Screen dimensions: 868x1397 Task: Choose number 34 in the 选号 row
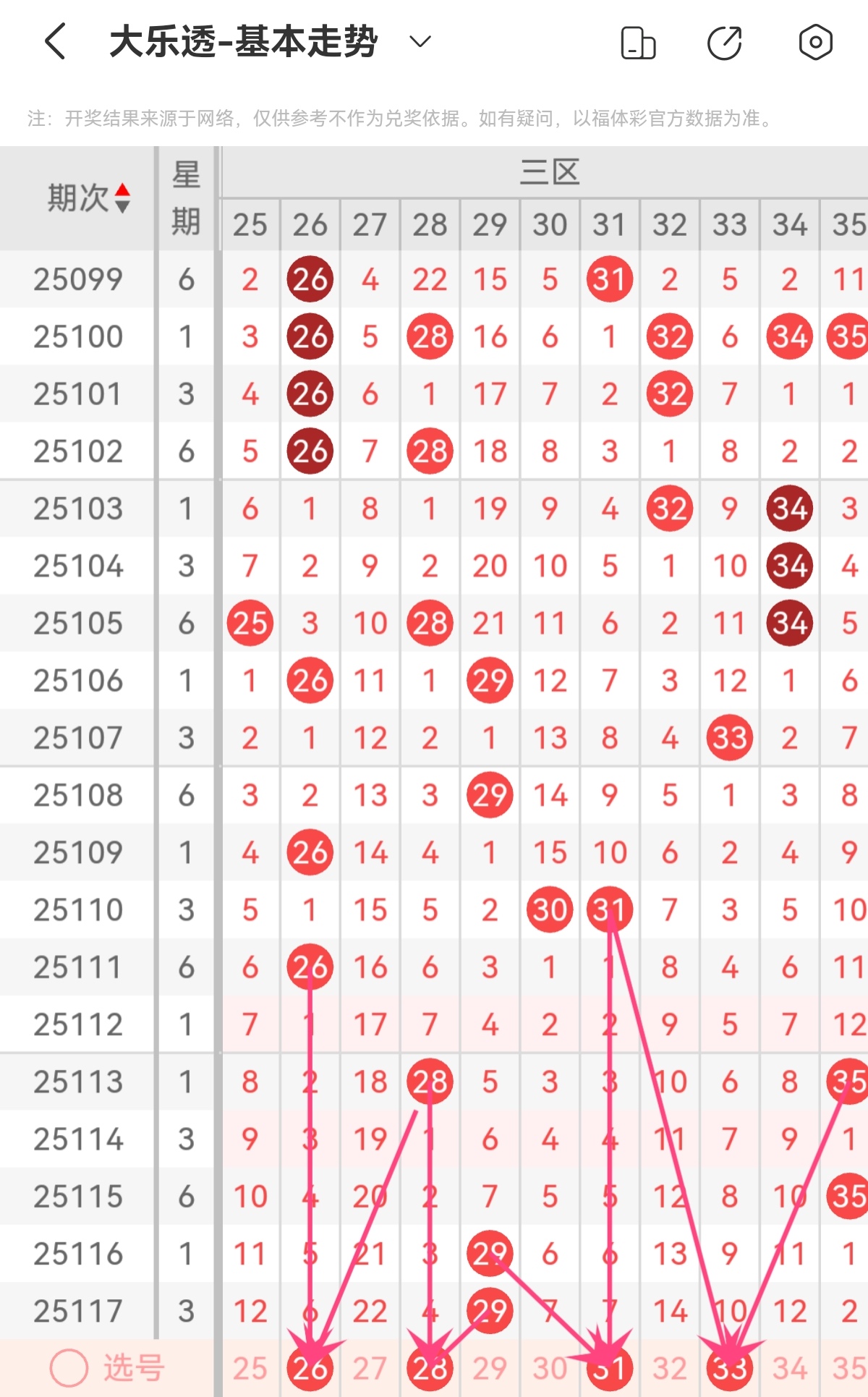789,1368
